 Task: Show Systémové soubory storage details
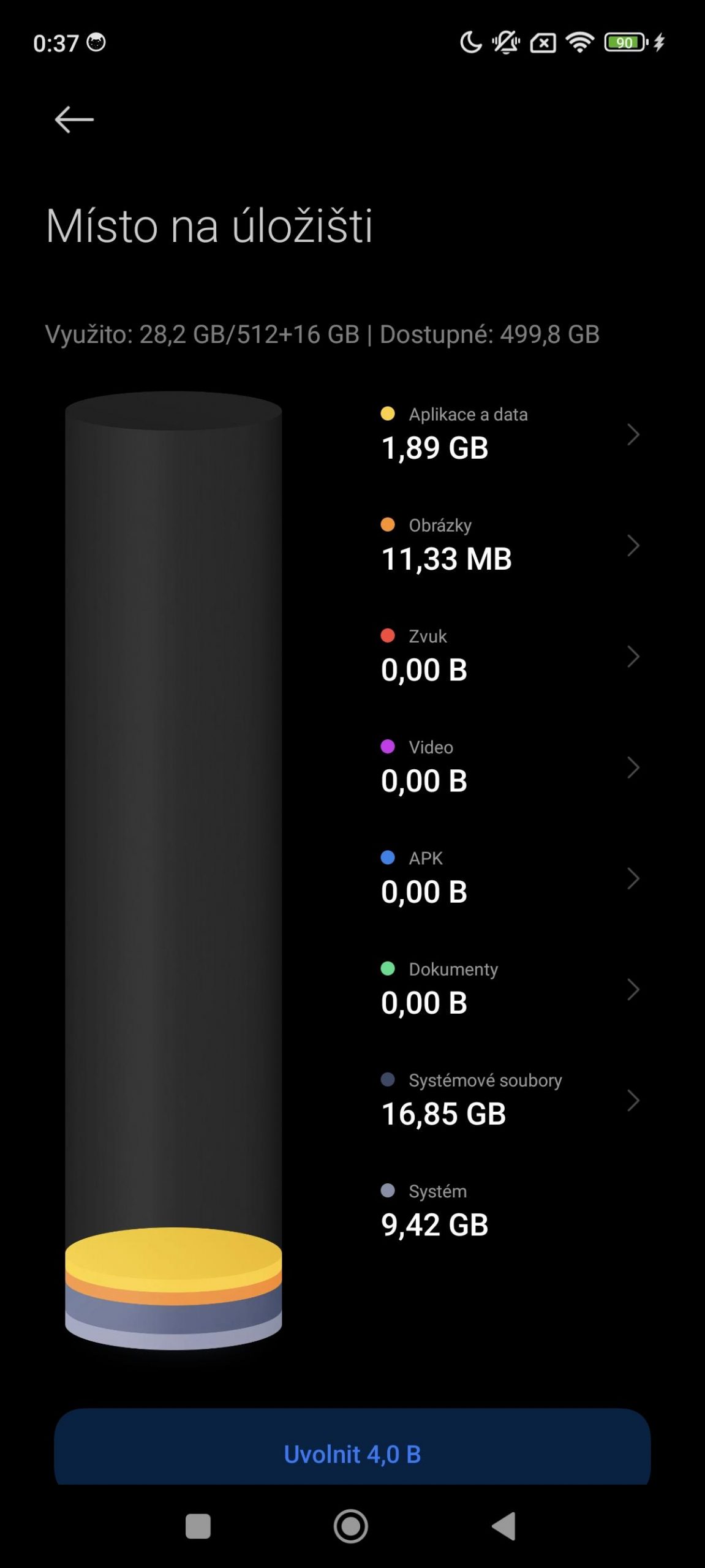510,1099
